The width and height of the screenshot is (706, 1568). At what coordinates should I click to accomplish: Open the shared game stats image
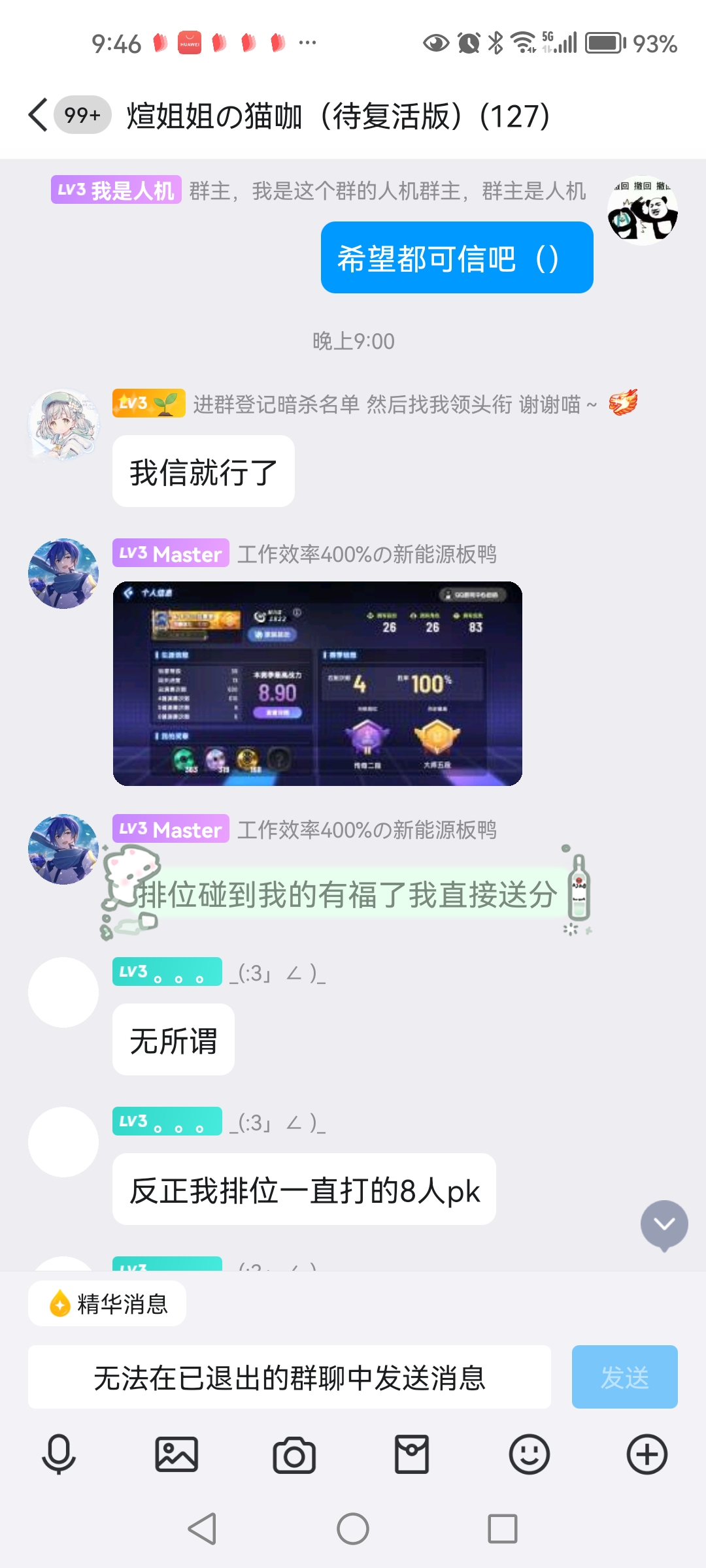(x=318, y=683)
